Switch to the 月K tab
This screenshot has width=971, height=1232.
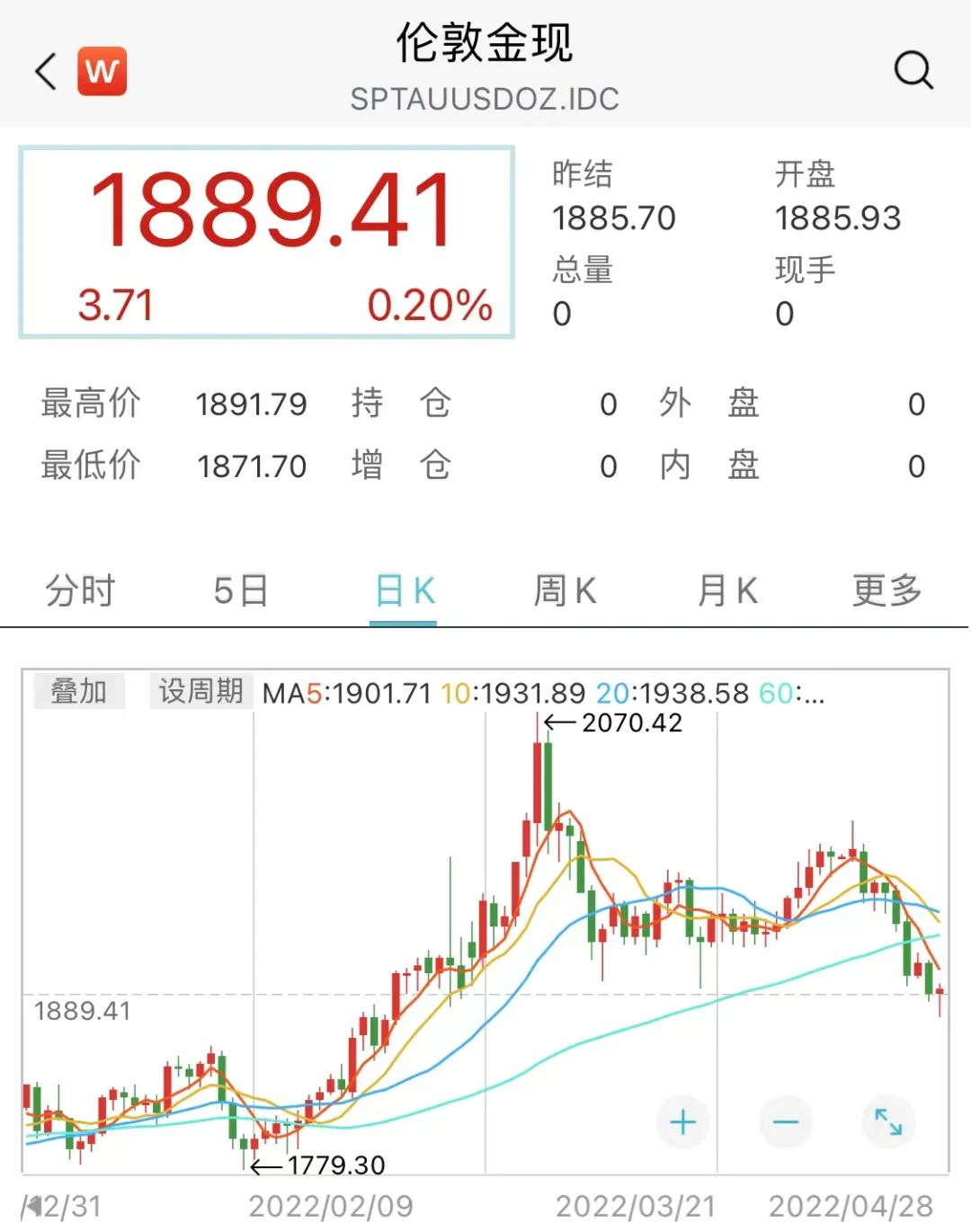[727, 591]
